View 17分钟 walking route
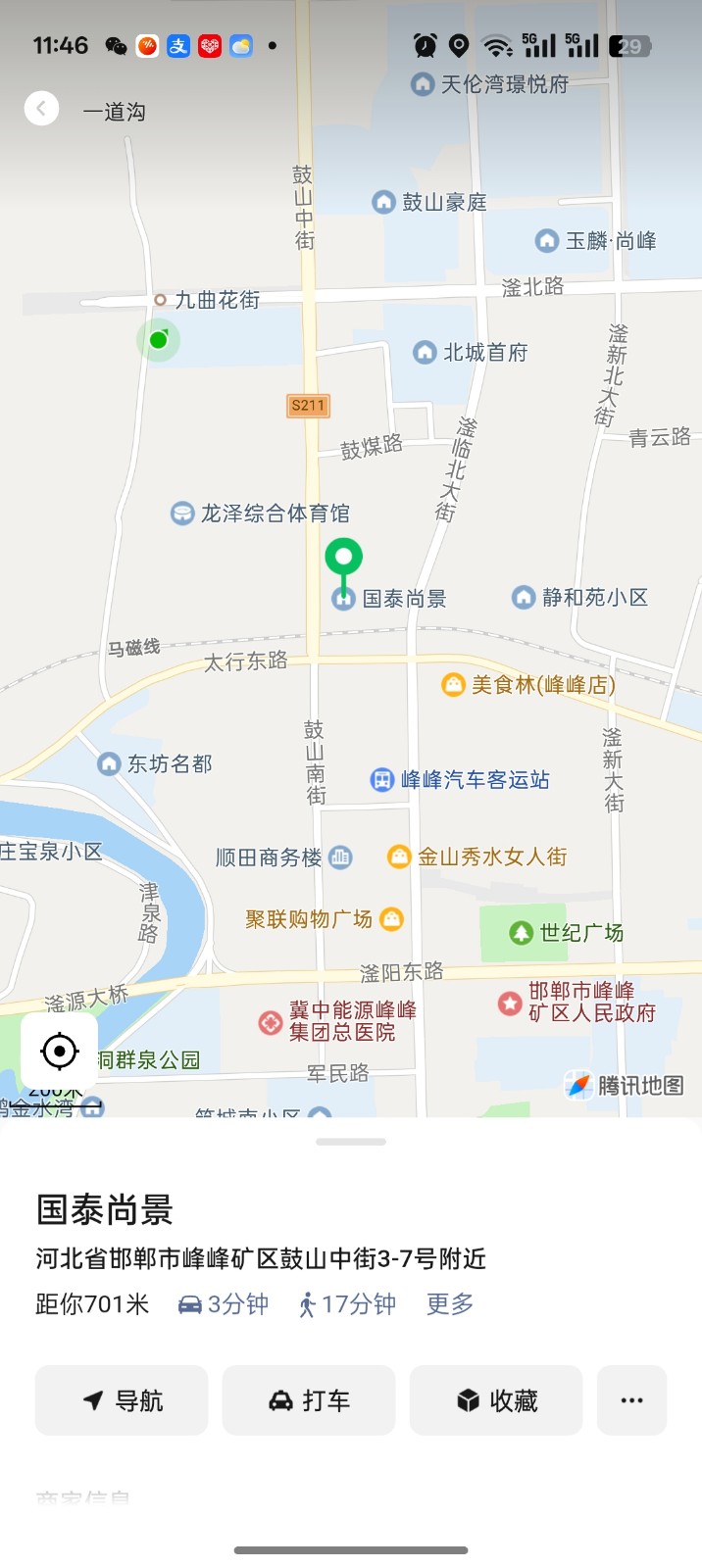The width and height of the screenshot is (702, 1568). [347, 1304]
